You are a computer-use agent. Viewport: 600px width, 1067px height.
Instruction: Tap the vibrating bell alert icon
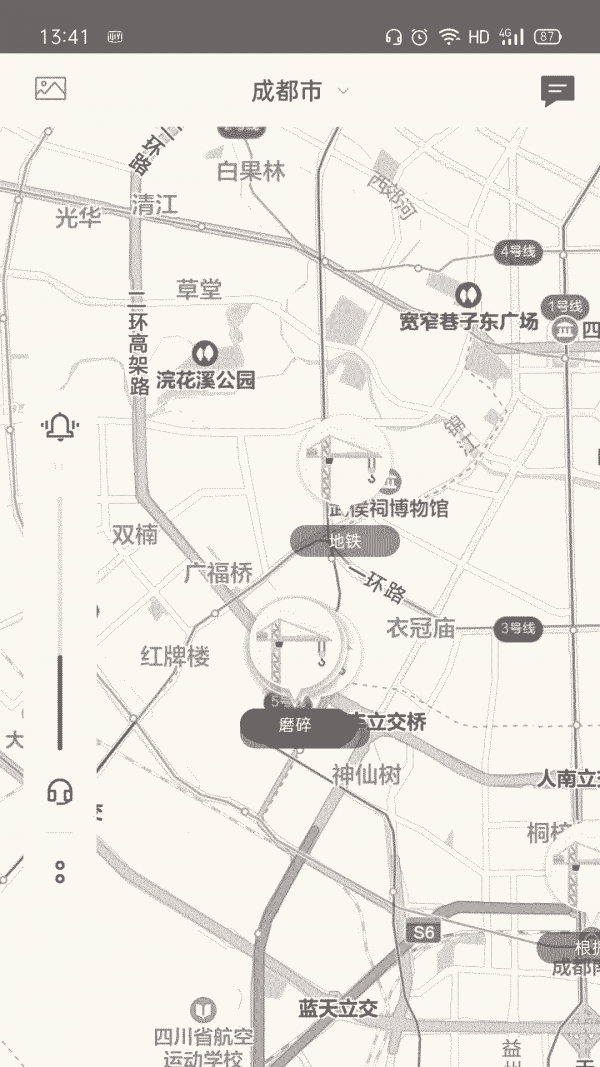[60, 428]
